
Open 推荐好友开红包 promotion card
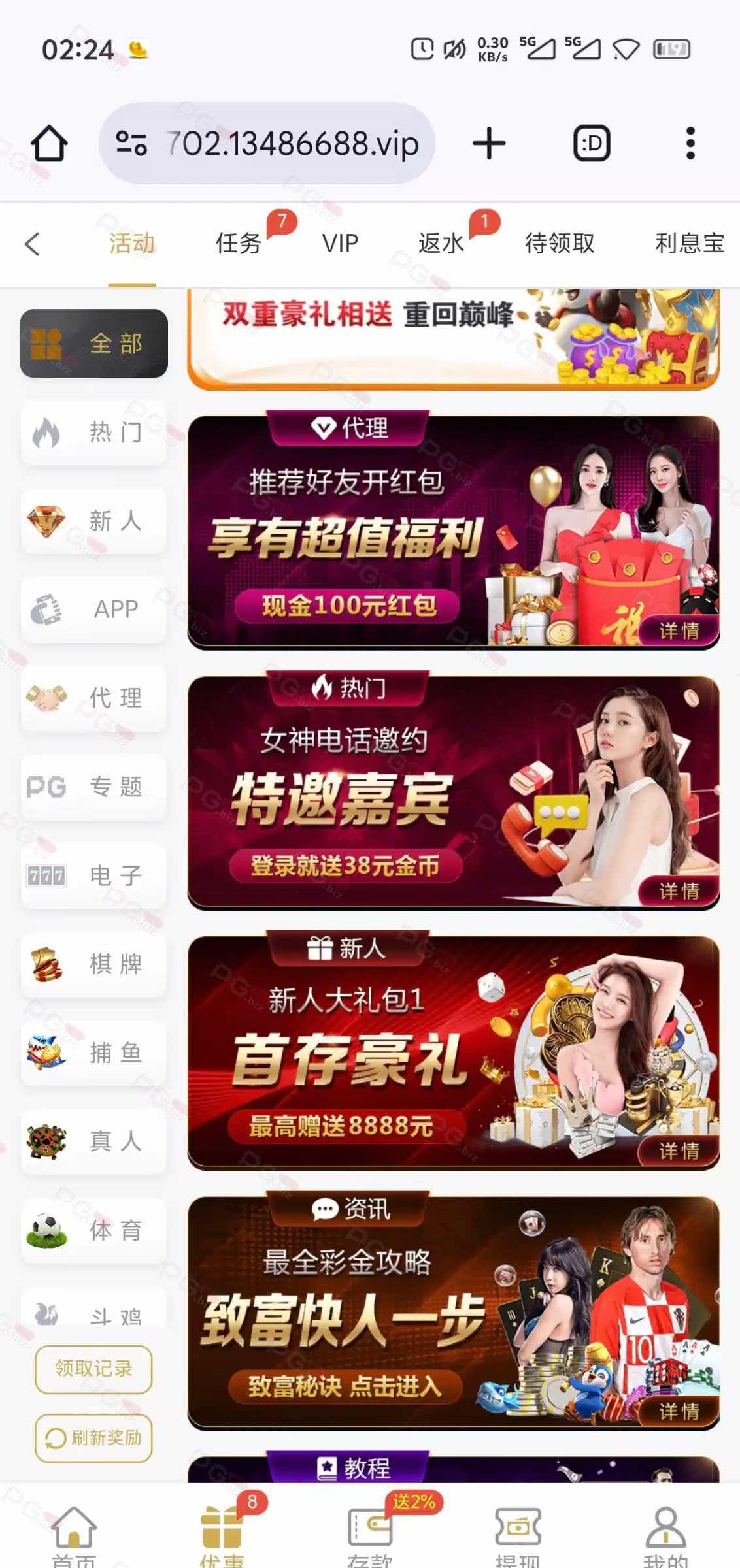[x=453, y=531]
